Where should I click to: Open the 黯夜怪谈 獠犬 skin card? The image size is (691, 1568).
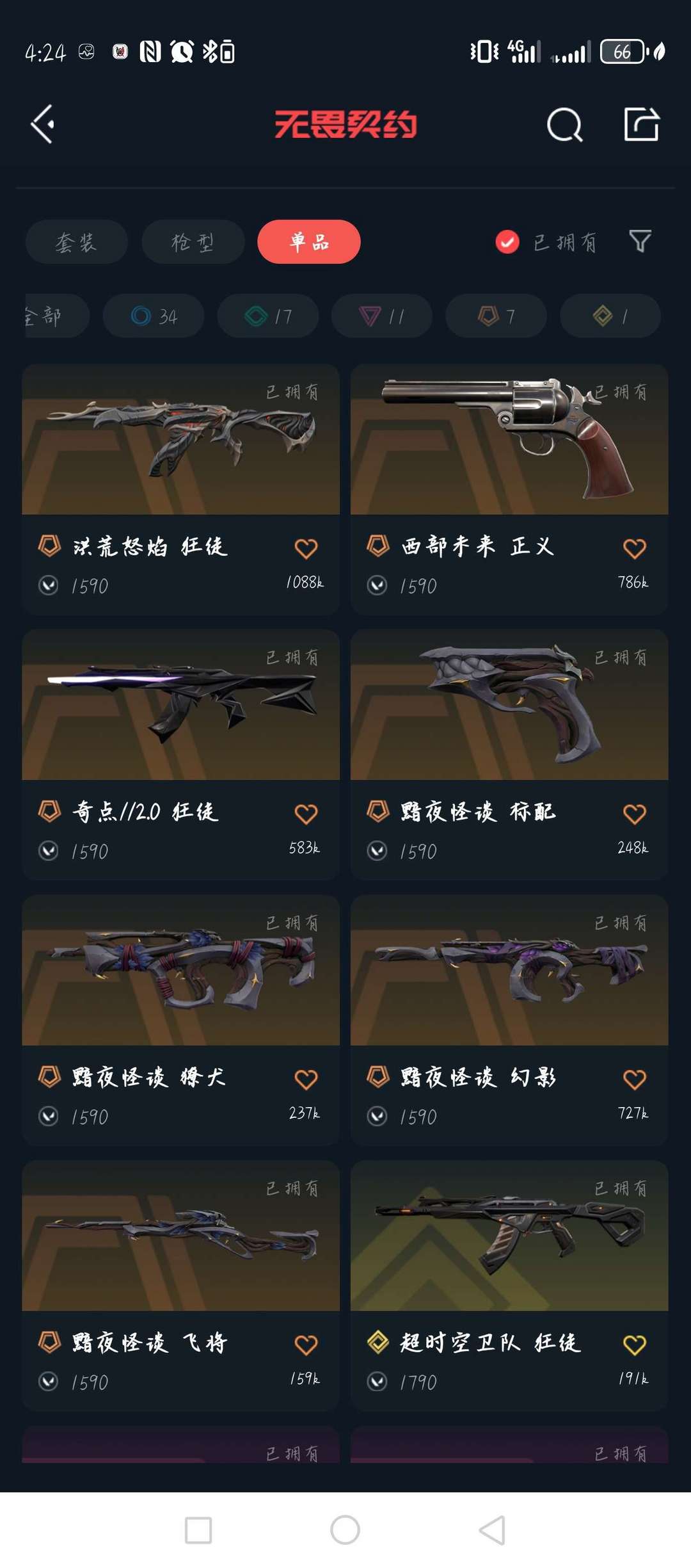[180, 1021]
